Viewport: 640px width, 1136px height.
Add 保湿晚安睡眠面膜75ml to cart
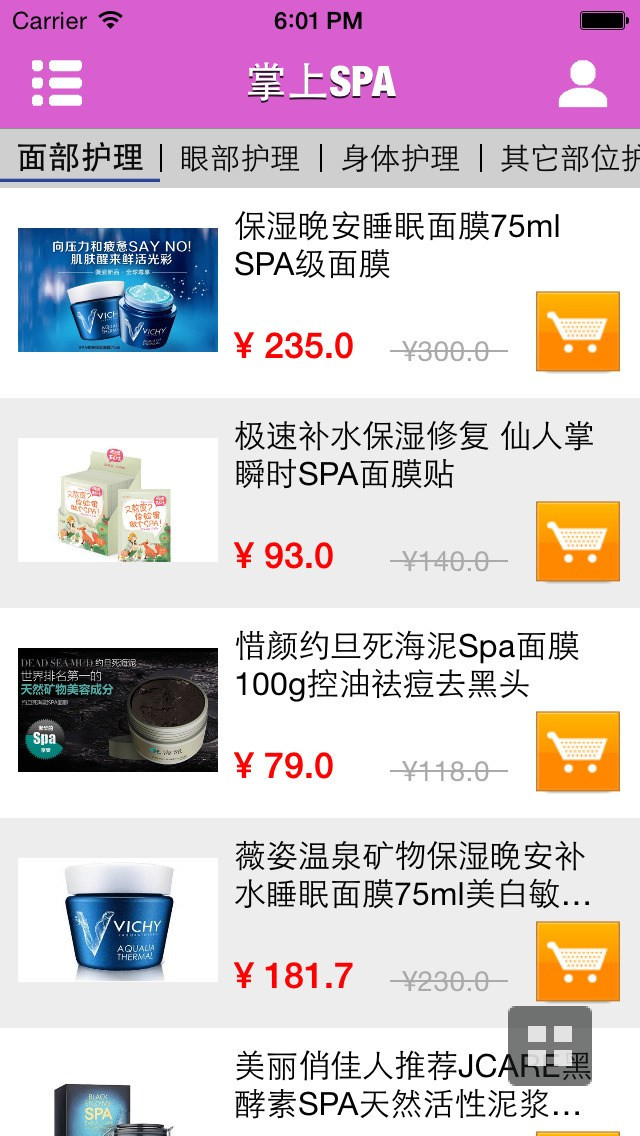pos(577,331)
